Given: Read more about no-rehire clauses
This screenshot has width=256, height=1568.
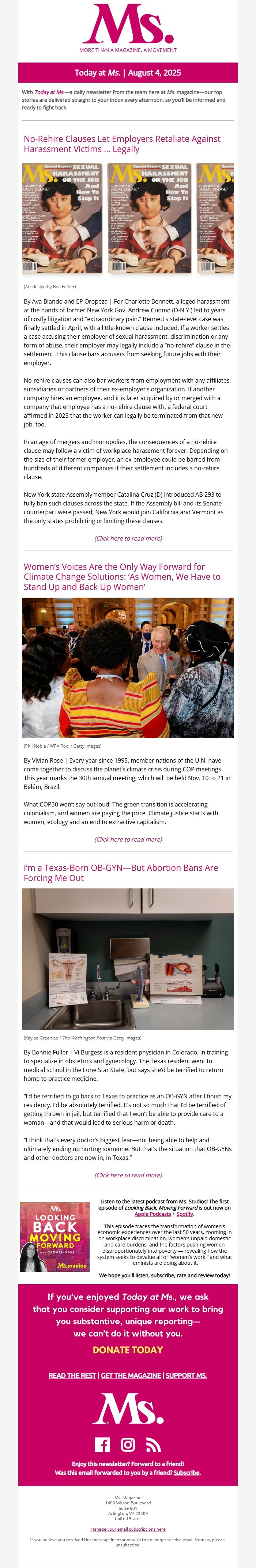Looking at the screenshot, I should (x=128, y=538).
